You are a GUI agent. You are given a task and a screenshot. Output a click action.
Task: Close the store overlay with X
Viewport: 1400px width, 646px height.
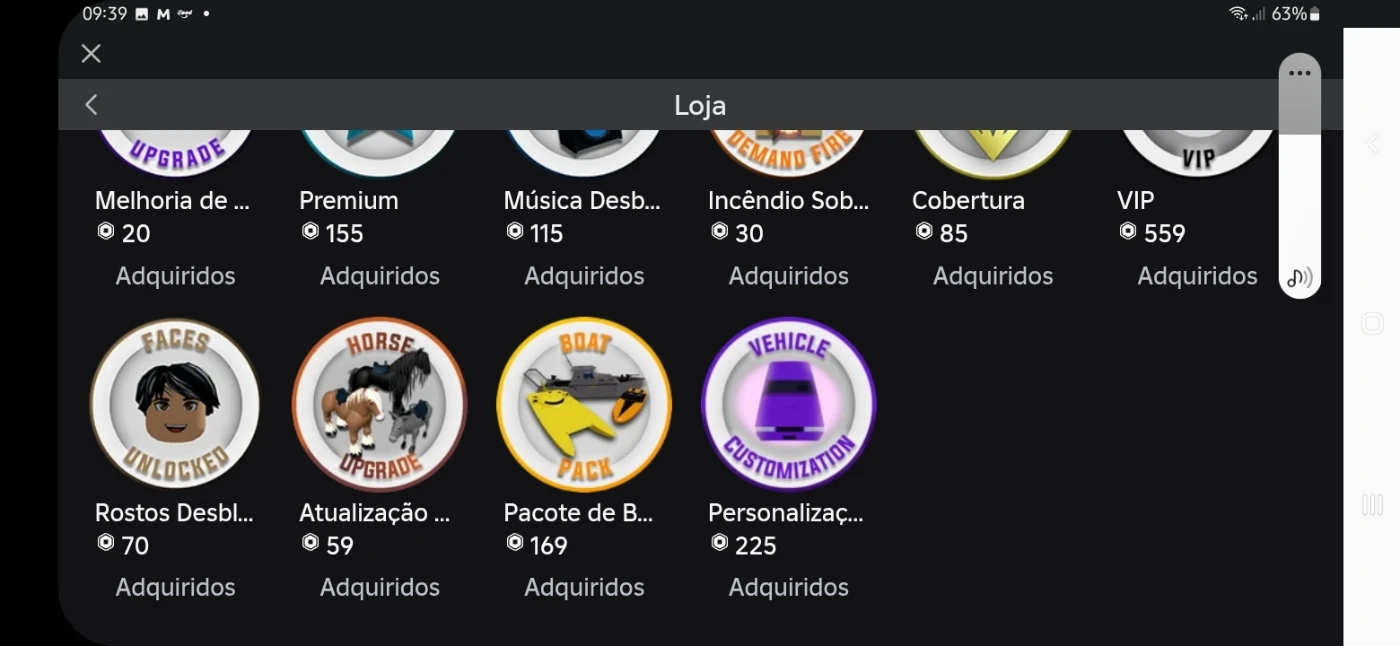91,54
